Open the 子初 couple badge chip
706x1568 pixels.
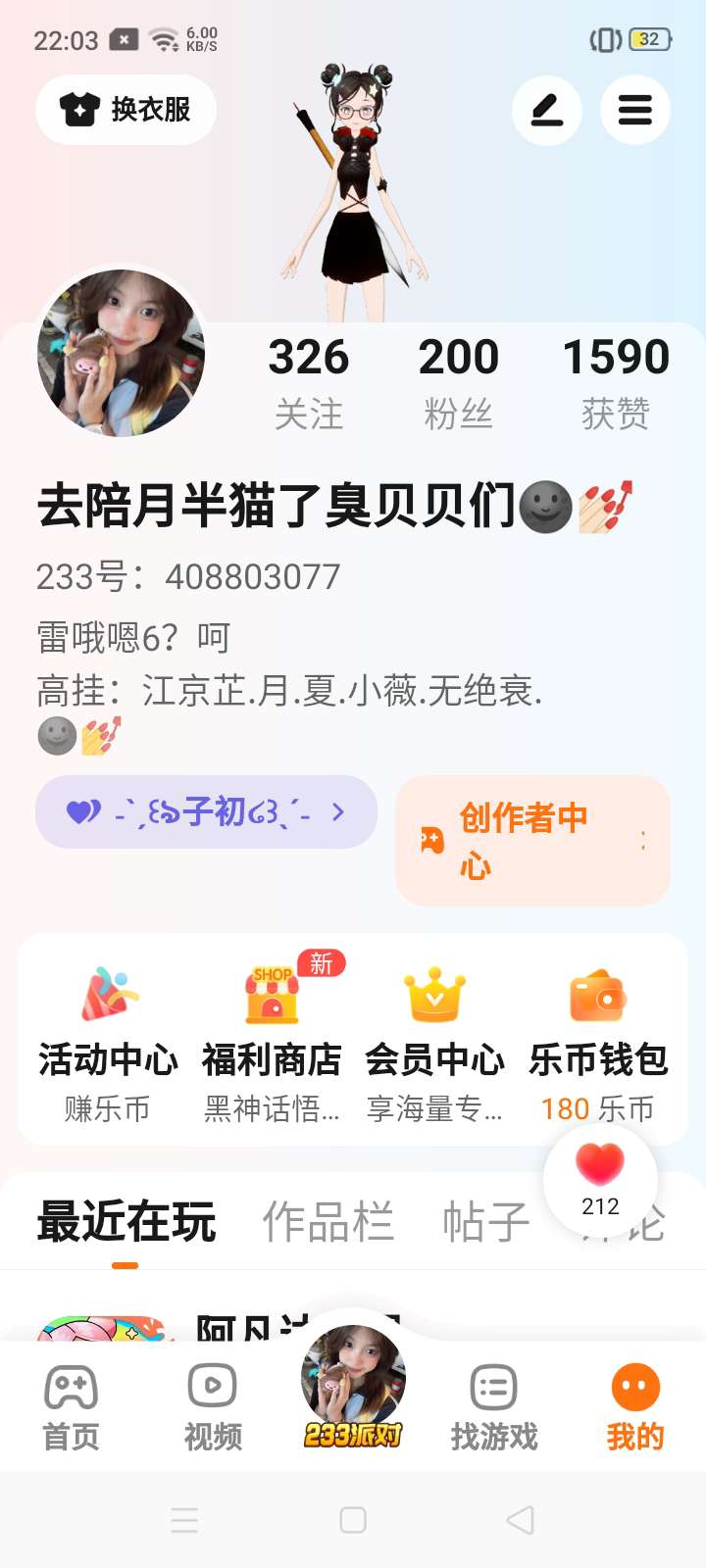pyautogui.click(x=206, y=812)
